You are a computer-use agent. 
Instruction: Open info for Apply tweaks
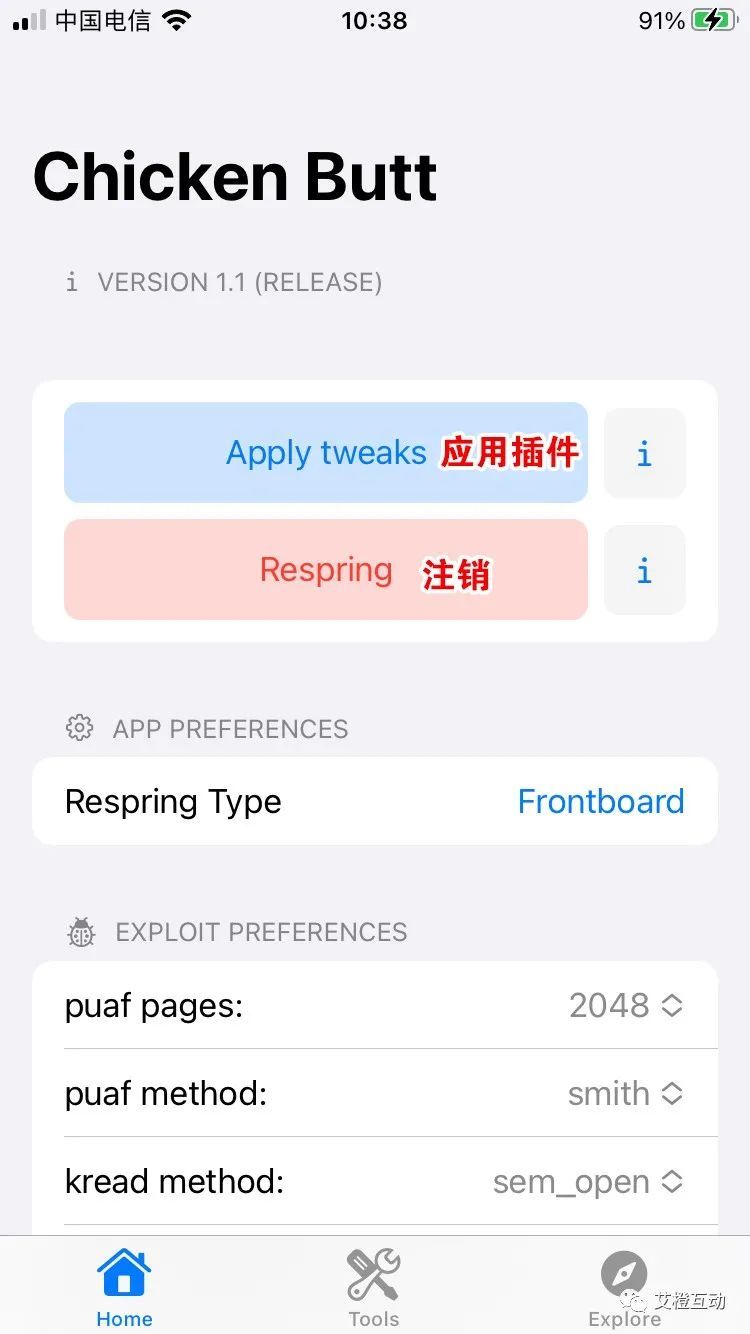pos(645,454)
